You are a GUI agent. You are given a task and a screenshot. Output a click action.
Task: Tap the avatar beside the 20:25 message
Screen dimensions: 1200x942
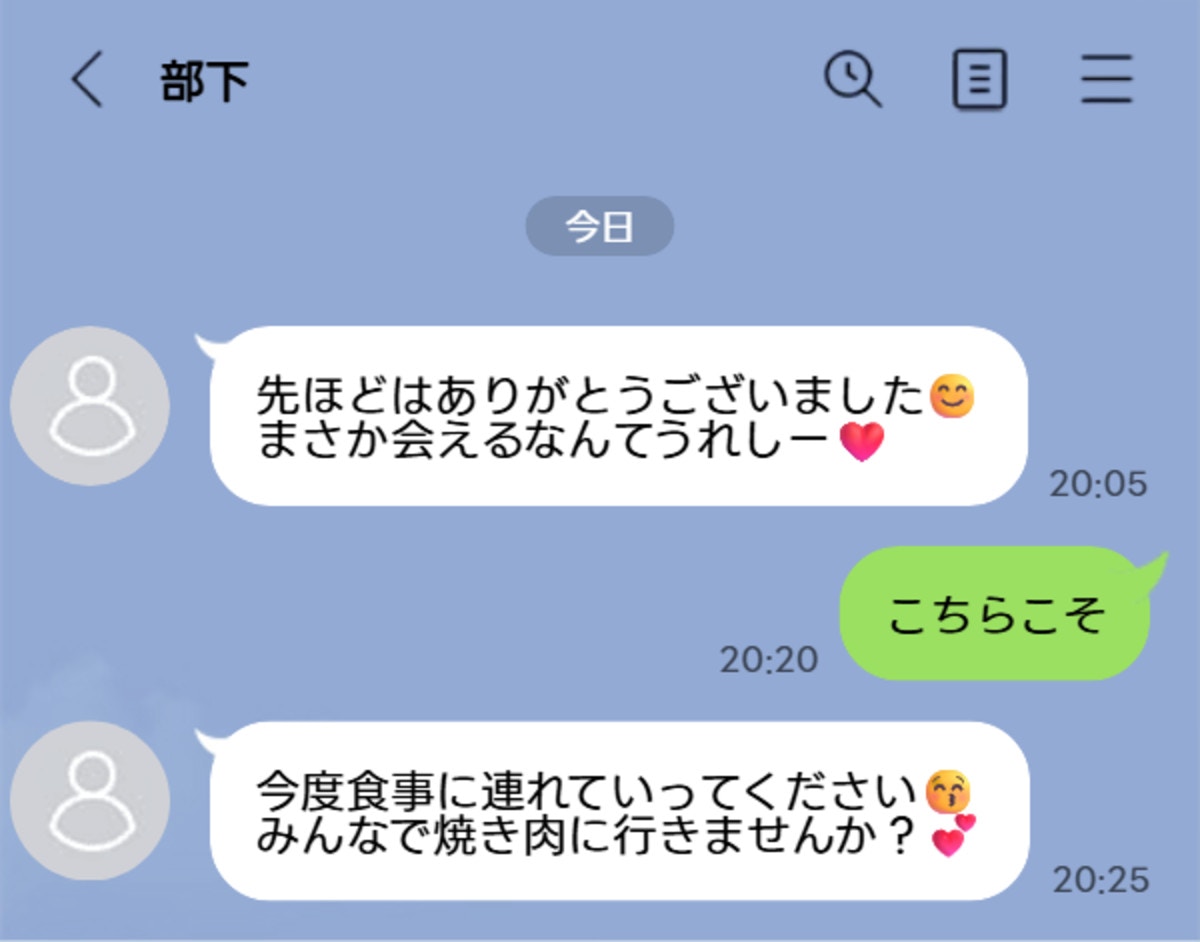coord(90,800)
